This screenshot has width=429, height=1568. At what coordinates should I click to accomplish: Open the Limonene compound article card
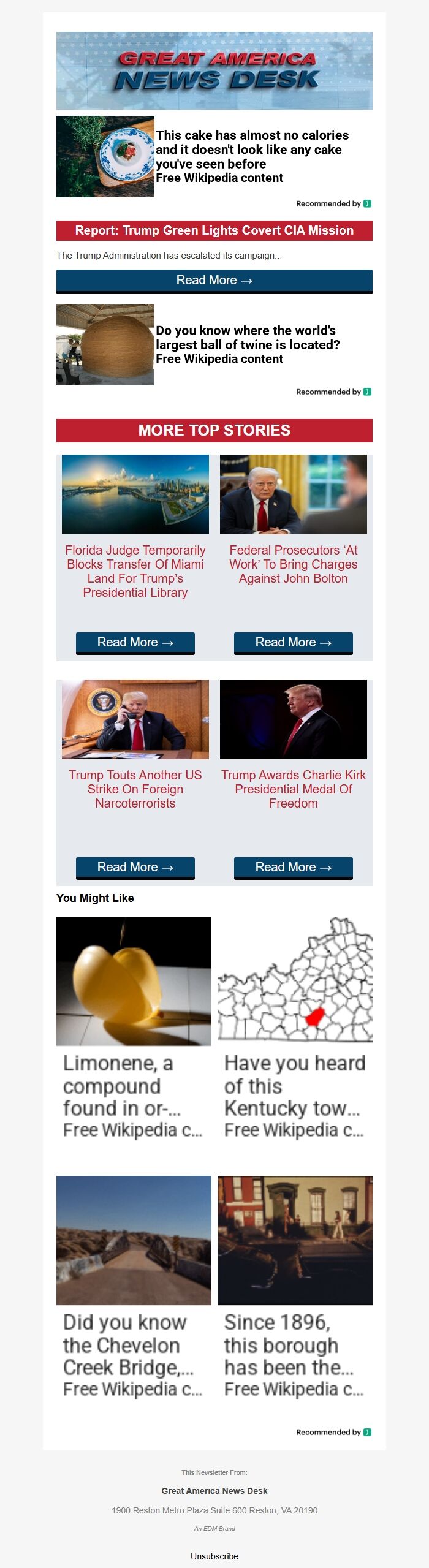(134, 1029)
